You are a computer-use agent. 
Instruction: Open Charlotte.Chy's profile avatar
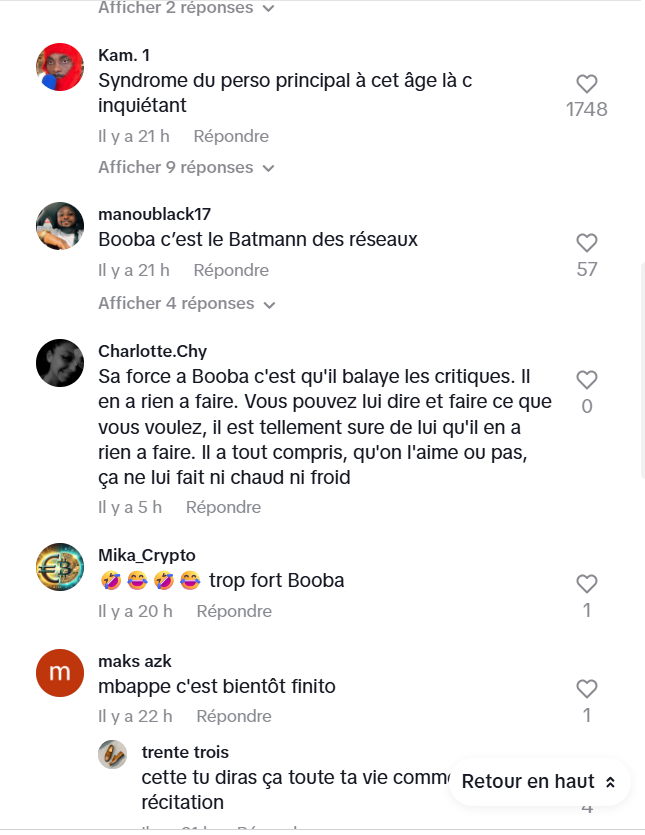click(x=60, y=363)
